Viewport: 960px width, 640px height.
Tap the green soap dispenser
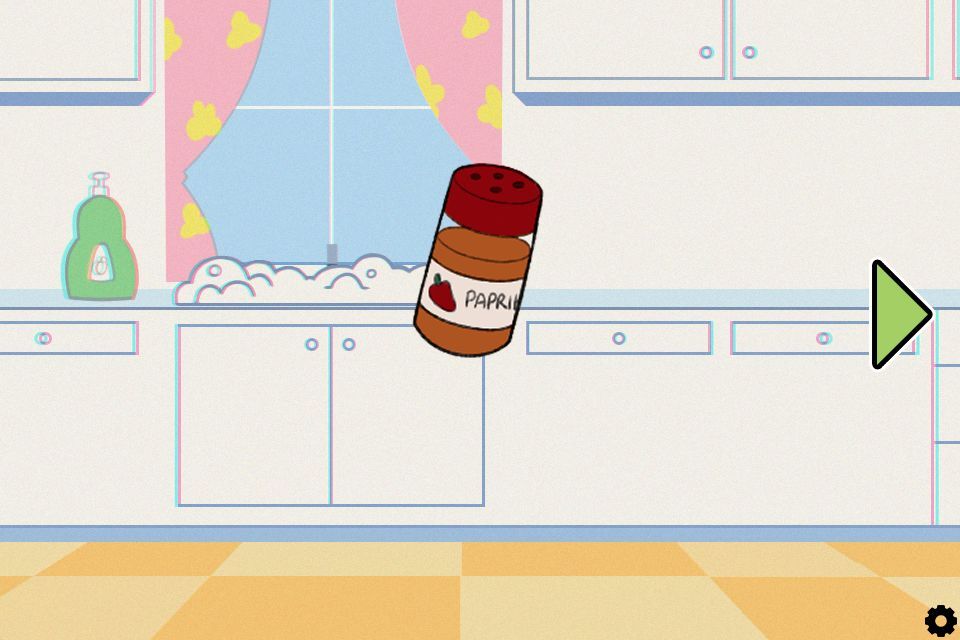(100, 245)
